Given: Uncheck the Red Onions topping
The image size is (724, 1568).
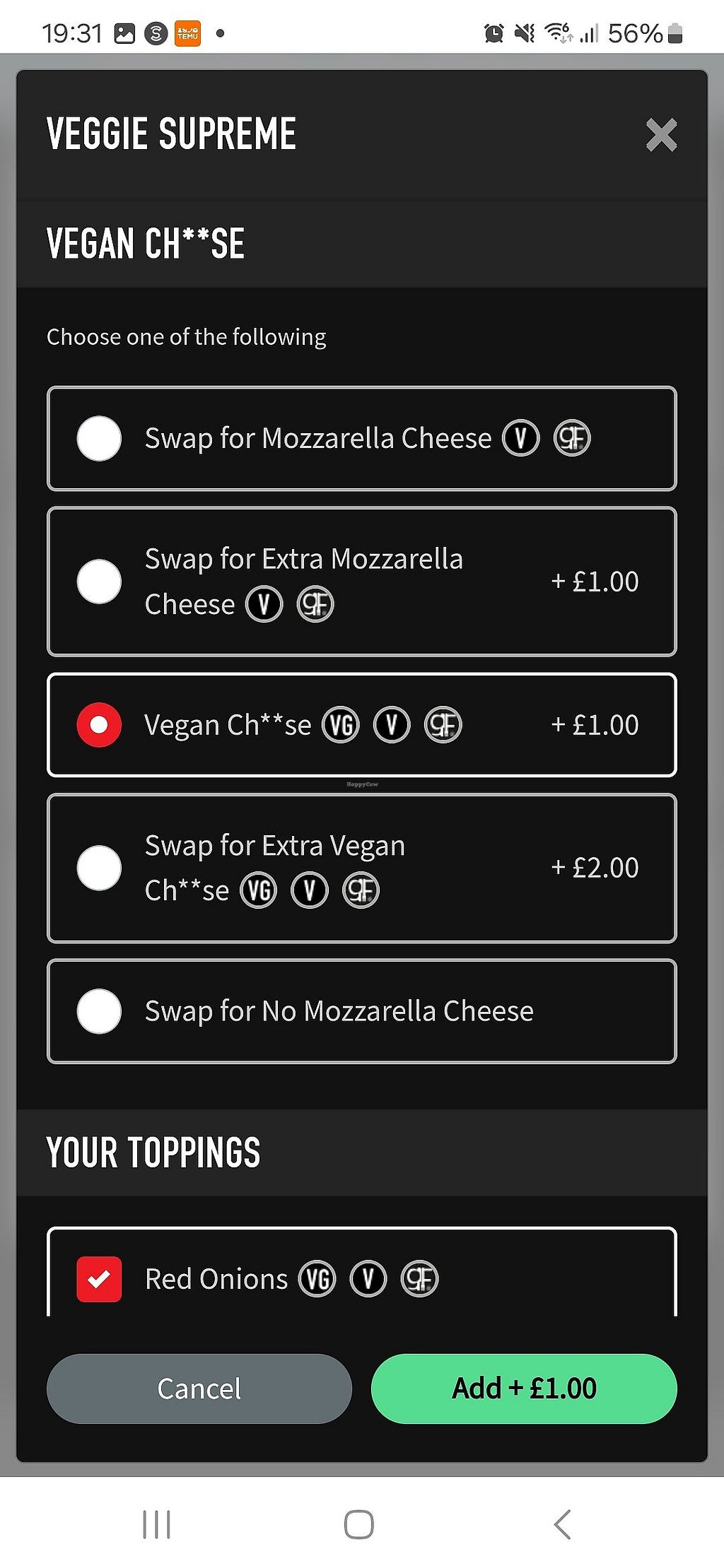Looking at the screenshot, I should [99, 1279].
